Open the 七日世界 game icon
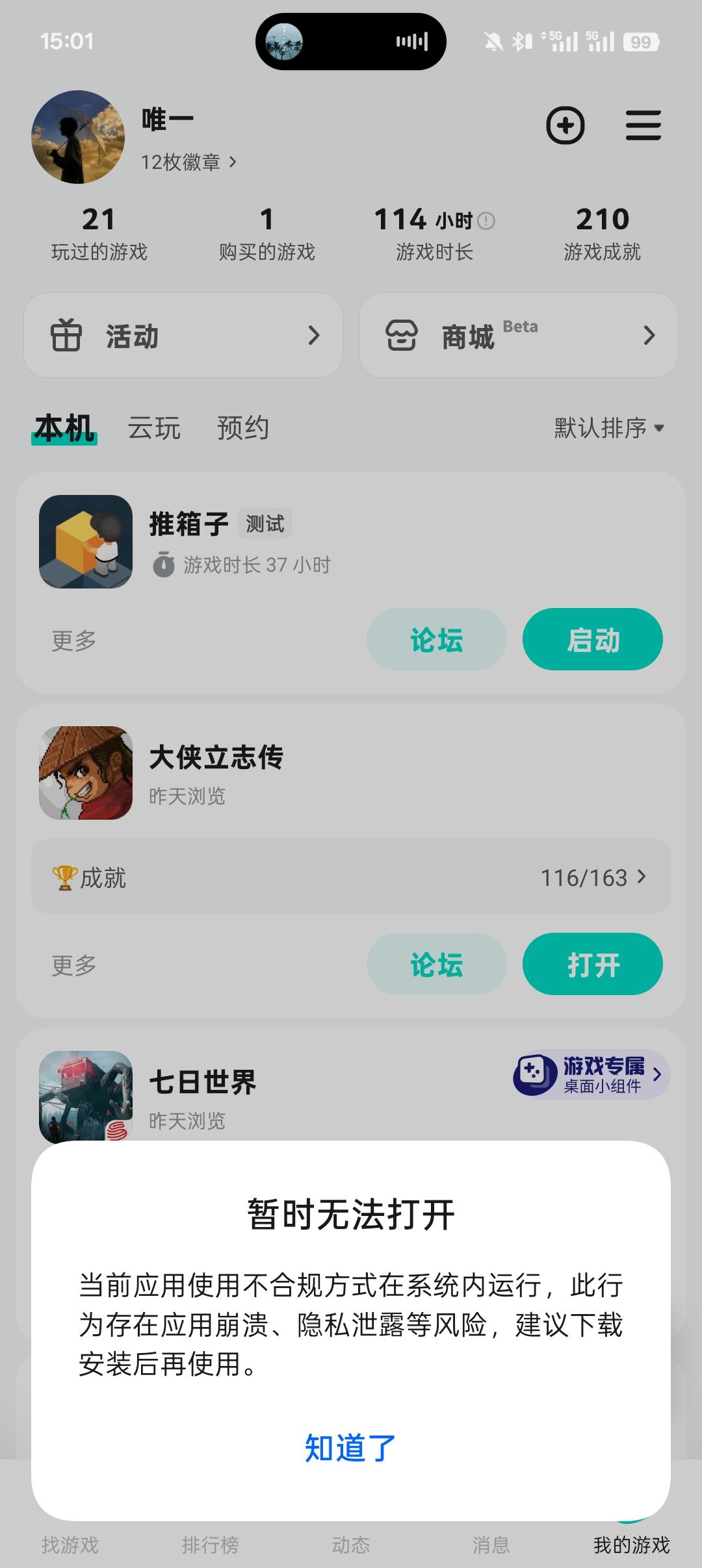Viewport: 702px width, 1568px height. tap(86, 1095)
